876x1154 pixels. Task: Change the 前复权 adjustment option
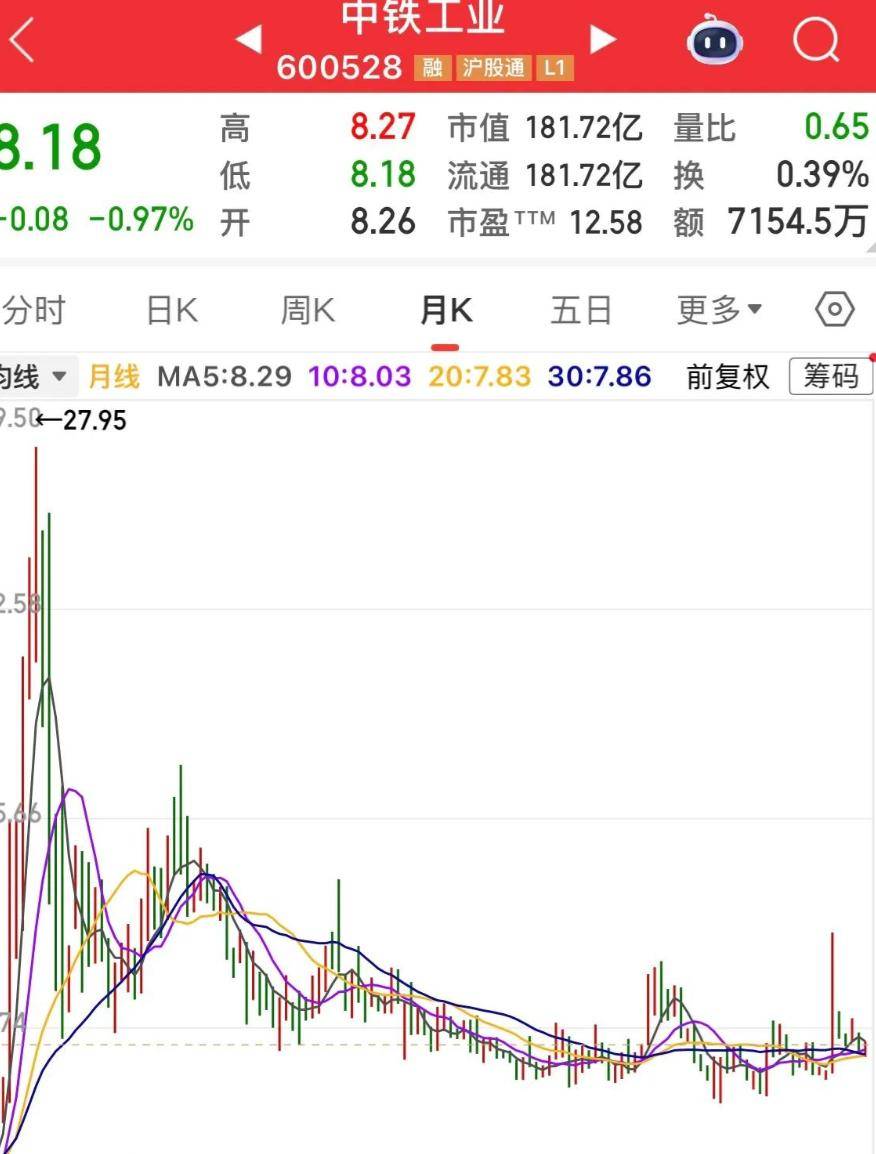coord(728,377)
